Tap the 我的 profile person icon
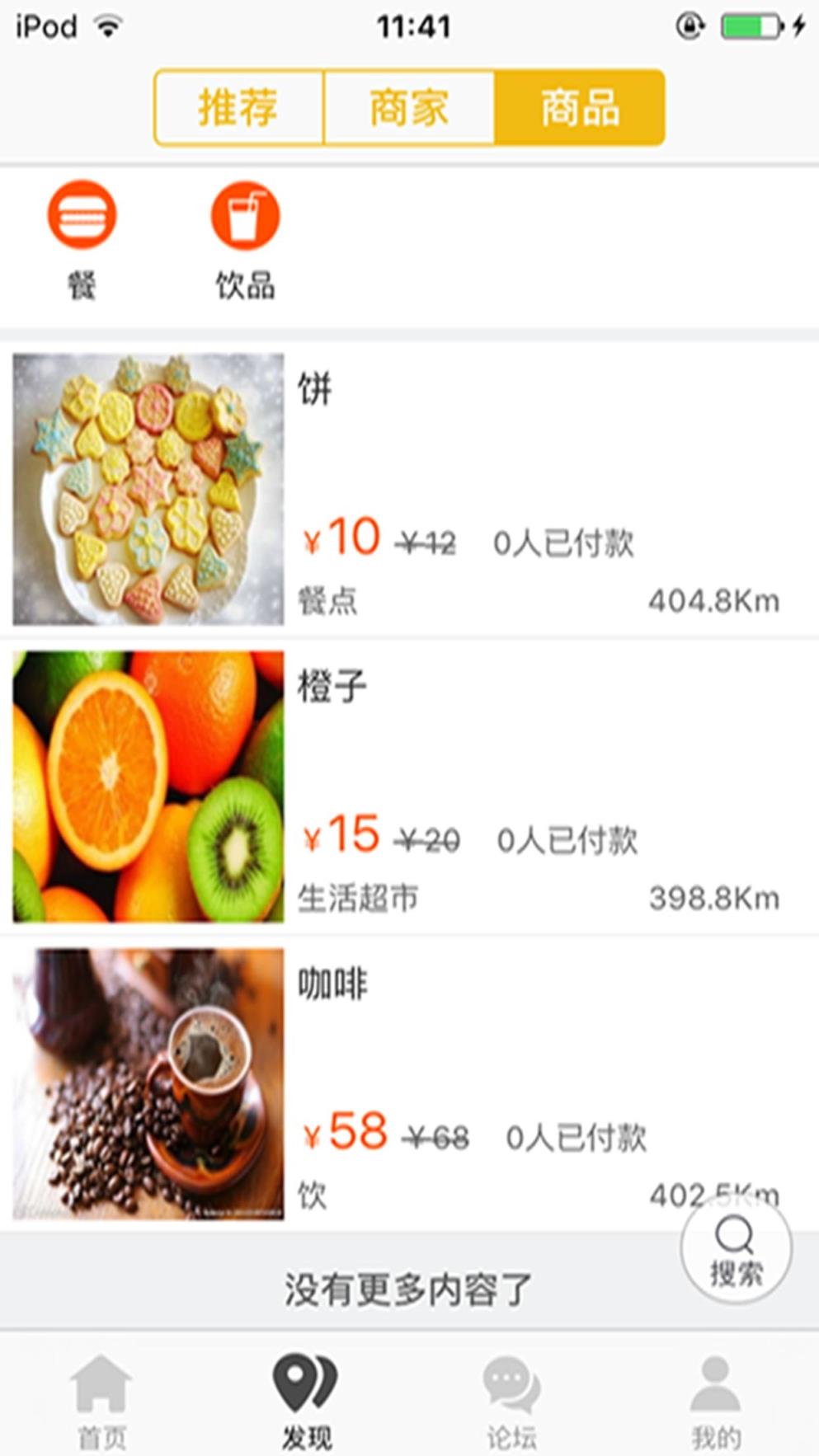This screenshot has width=819, height=1456. coord(716,1391)
